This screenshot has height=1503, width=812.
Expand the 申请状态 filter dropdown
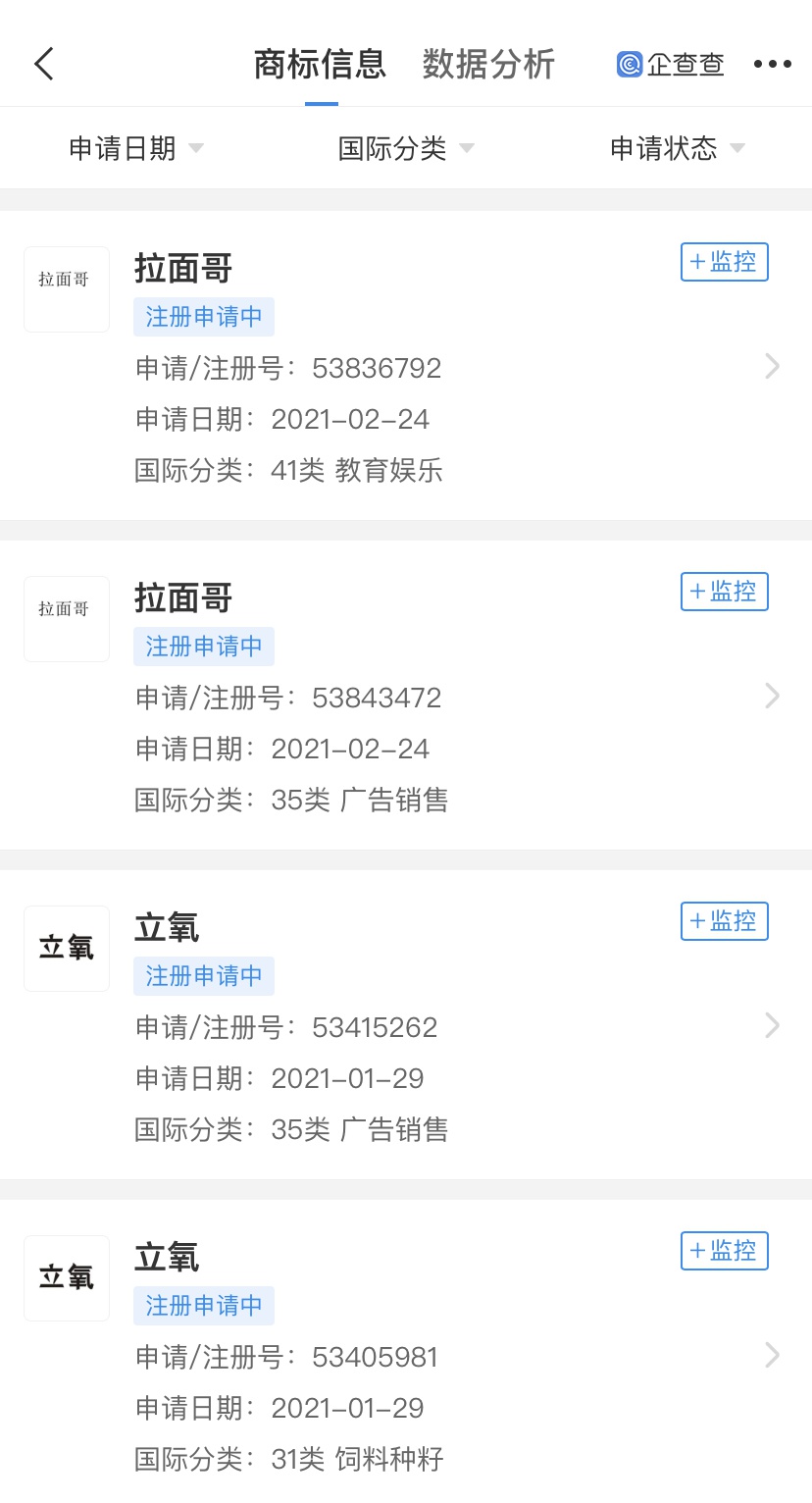[x=678, y=148]
